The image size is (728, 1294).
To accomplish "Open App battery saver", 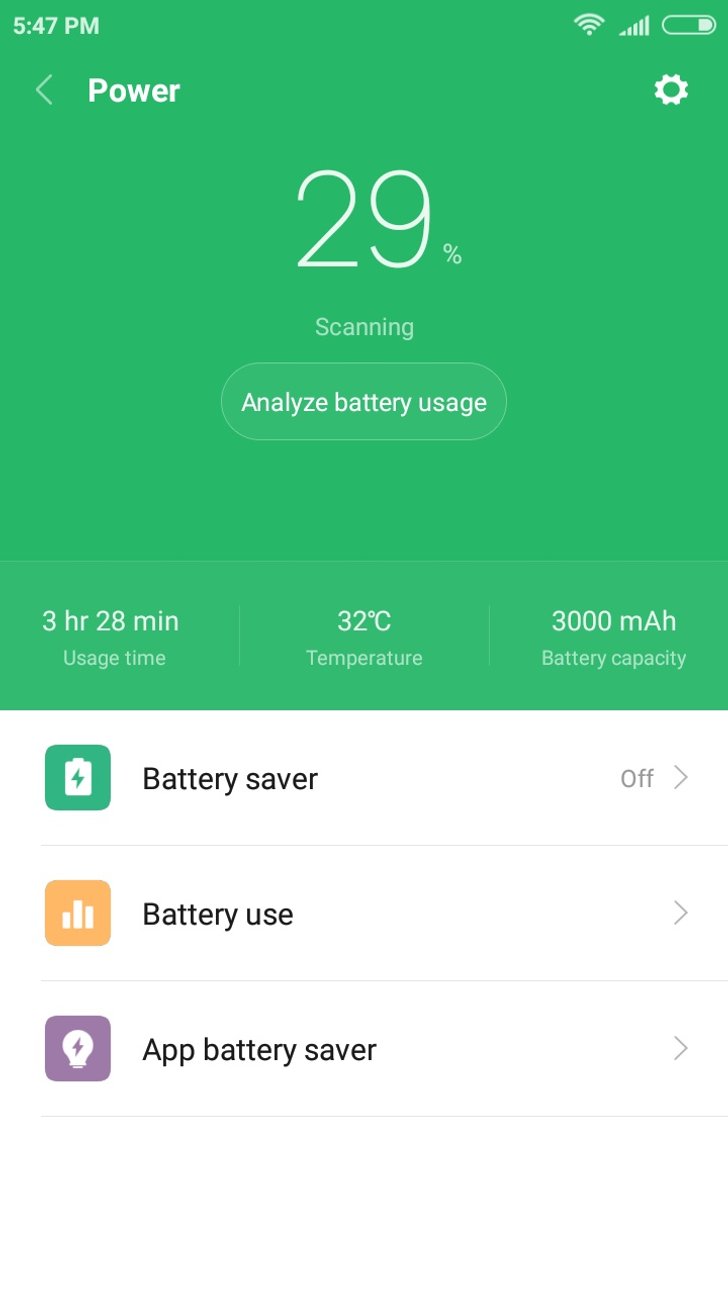I will (x=364, y=1049).
